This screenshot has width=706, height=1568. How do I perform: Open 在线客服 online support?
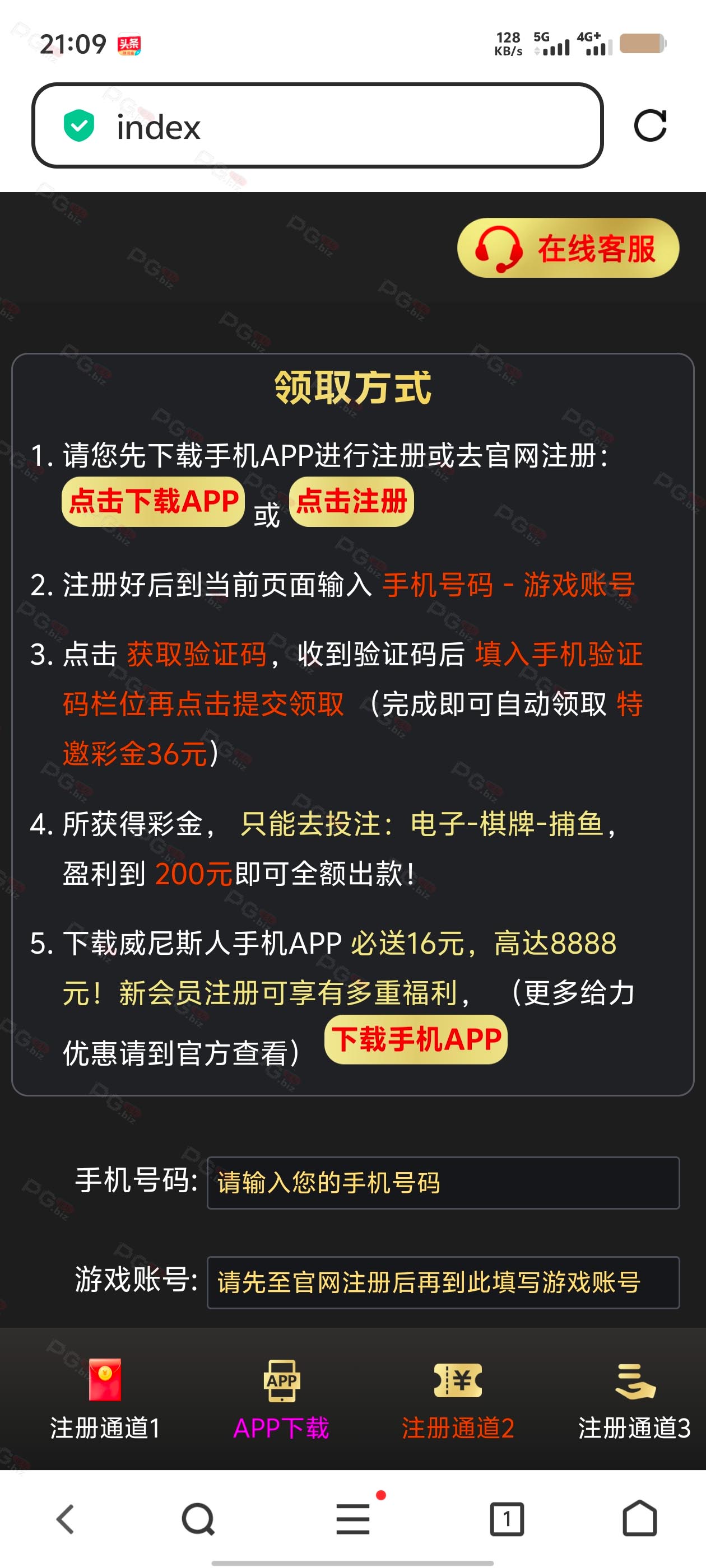568,248
